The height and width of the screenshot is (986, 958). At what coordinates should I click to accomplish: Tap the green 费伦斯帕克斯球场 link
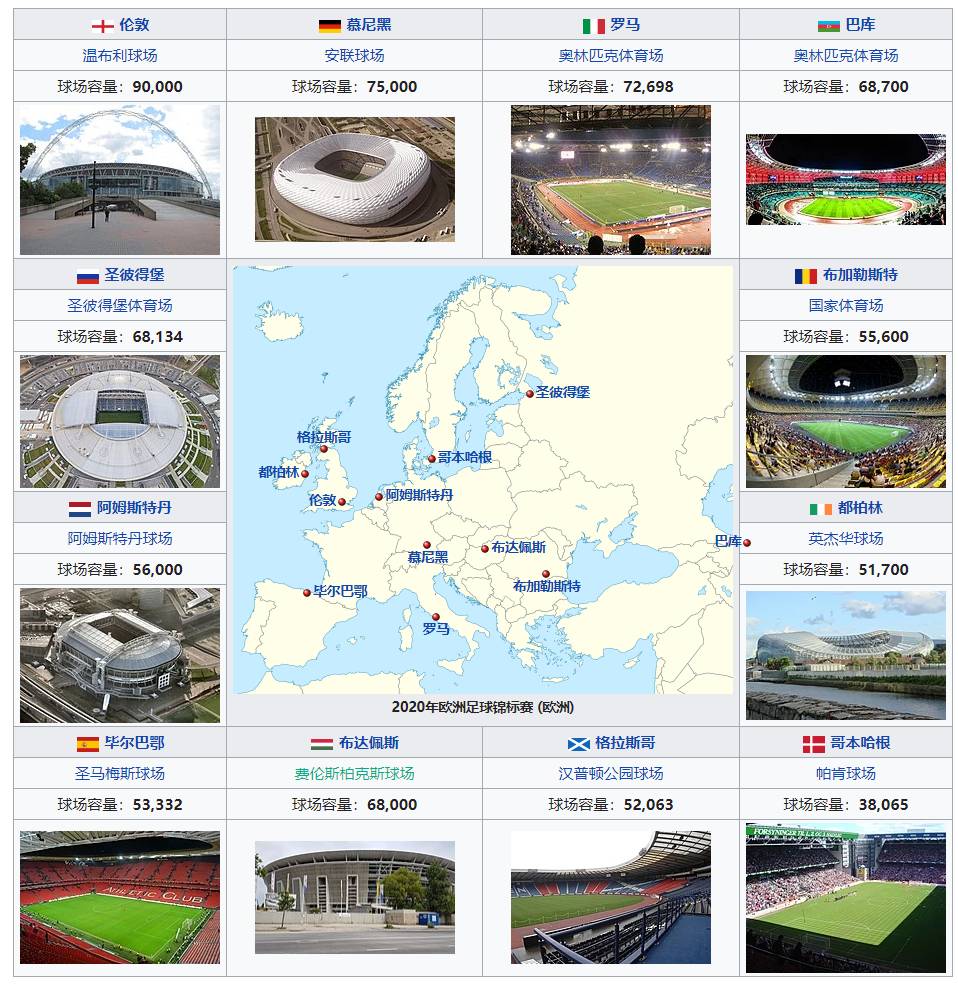tap(354, 774)
